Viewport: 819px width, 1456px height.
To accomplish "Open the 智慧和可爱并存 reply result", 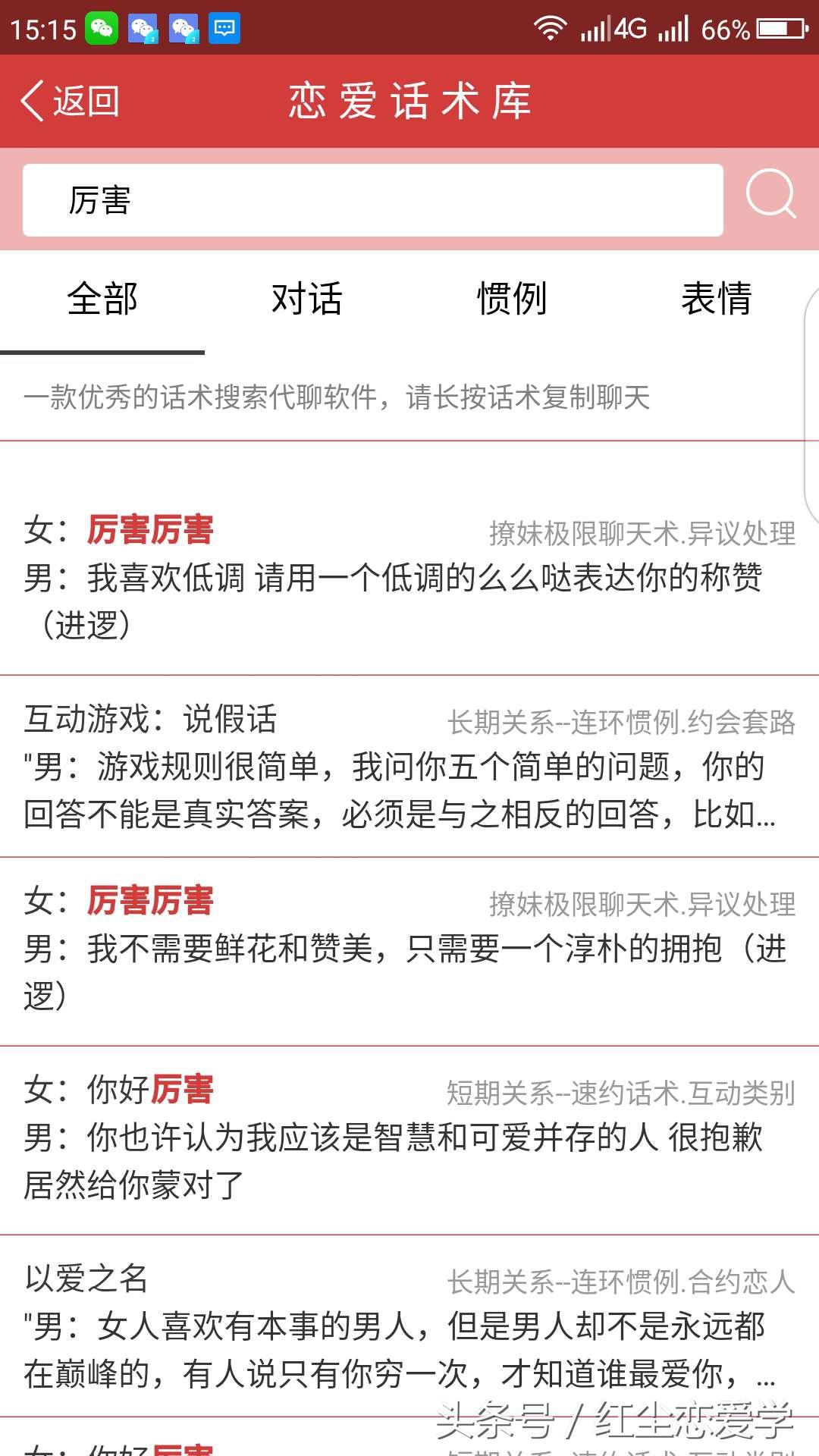I will click(x=409, y=1140).
